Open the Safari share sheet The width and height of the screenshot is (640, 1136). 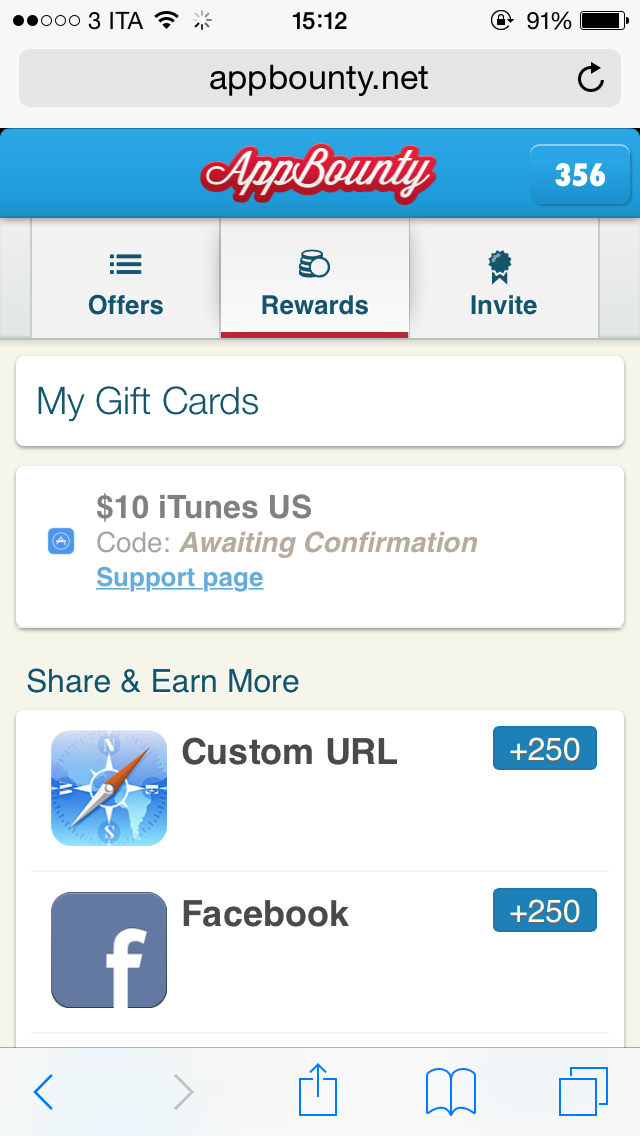tap(318, 1089)
